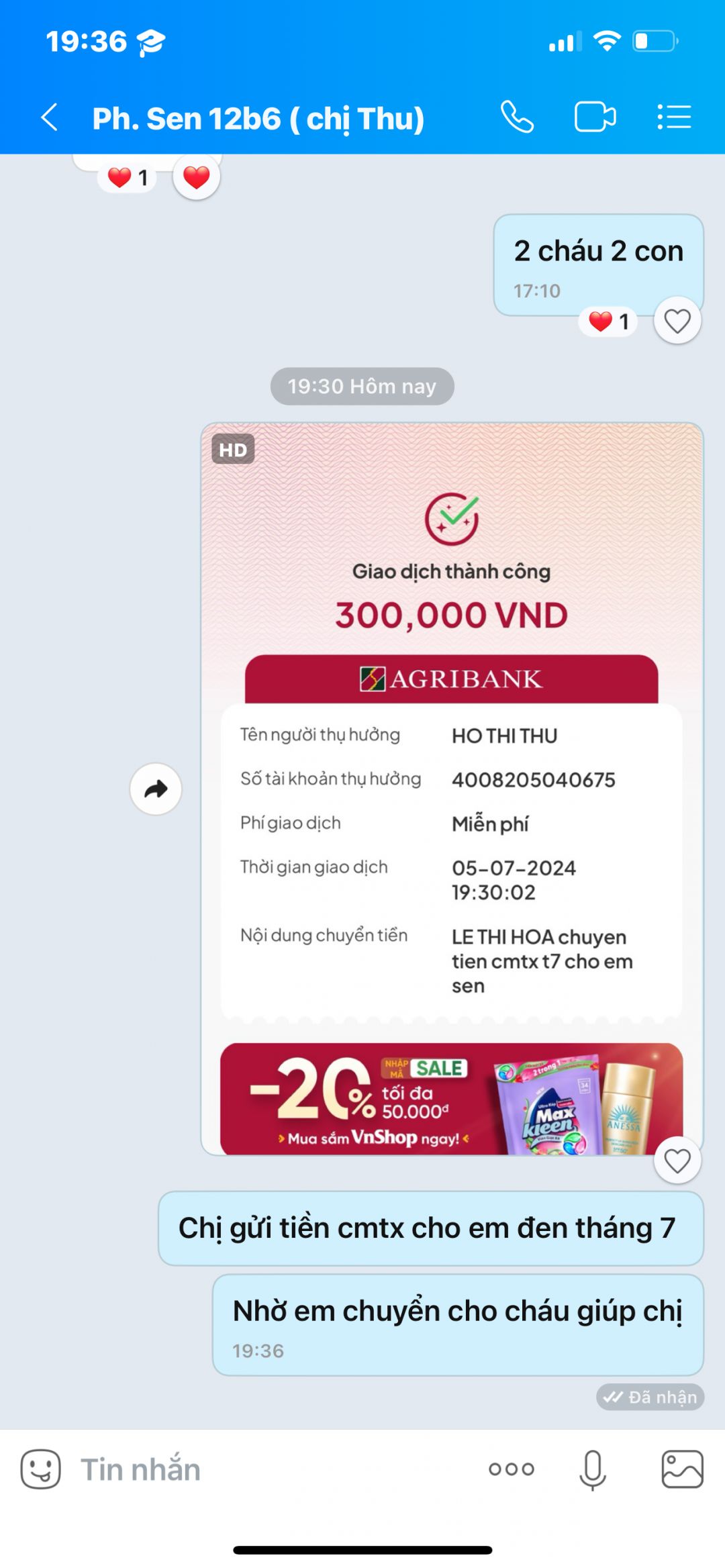Type in the Tin nhắn message field
Image resolution: width=725 pixels, height=1568 pixels.
269,1469
